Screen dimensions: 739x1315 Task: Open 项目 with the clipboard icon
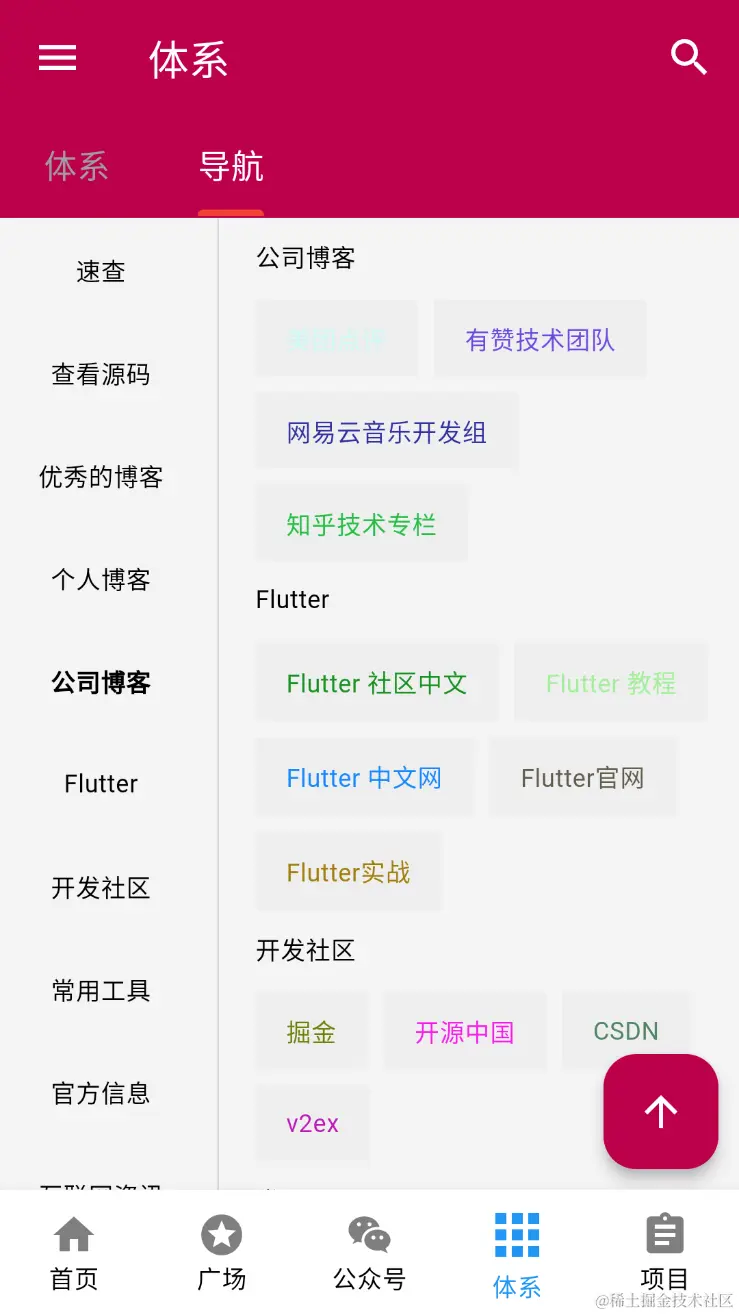tap(665, 1250)
